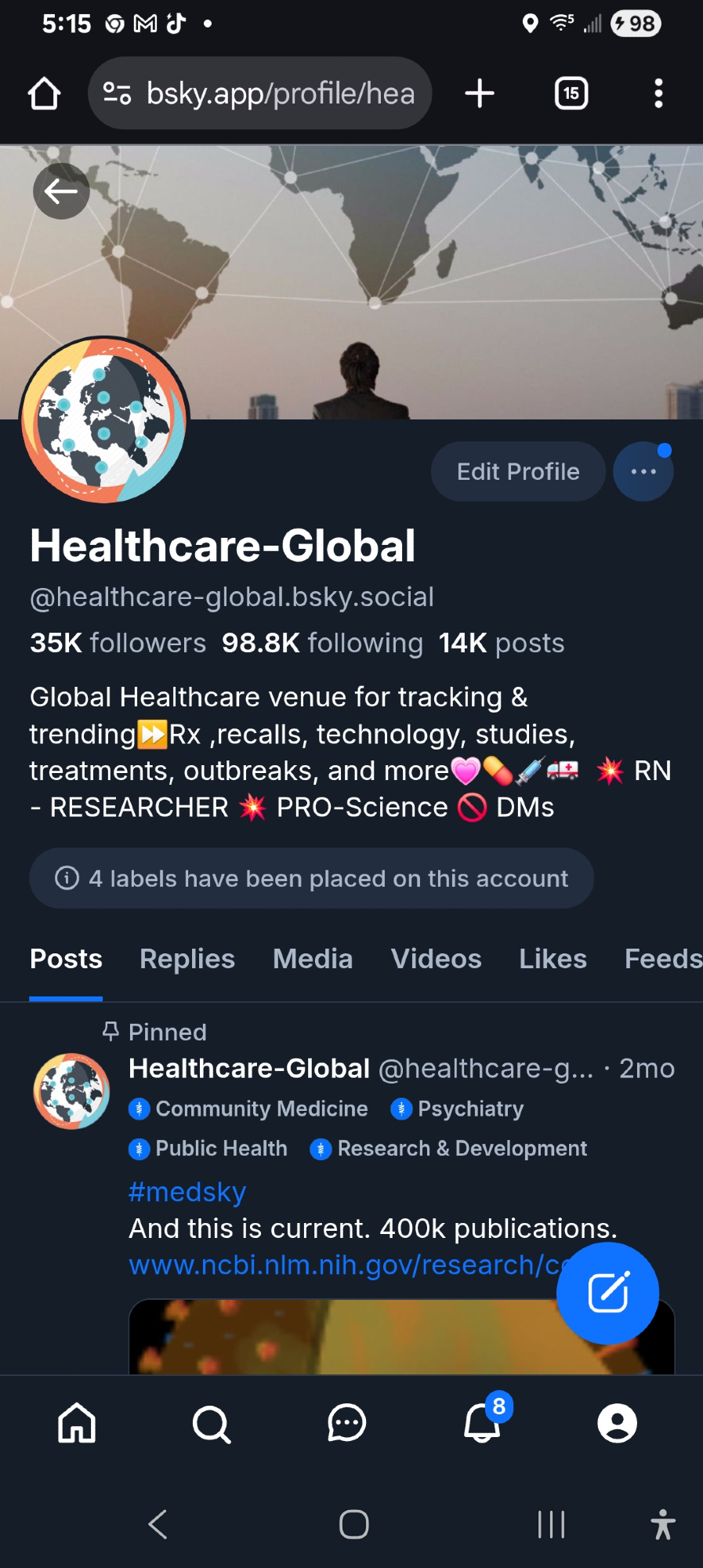This screenshot has height=1568, width=703.
Task: Open a new browser tab
Action: click(x=480, y=94)
